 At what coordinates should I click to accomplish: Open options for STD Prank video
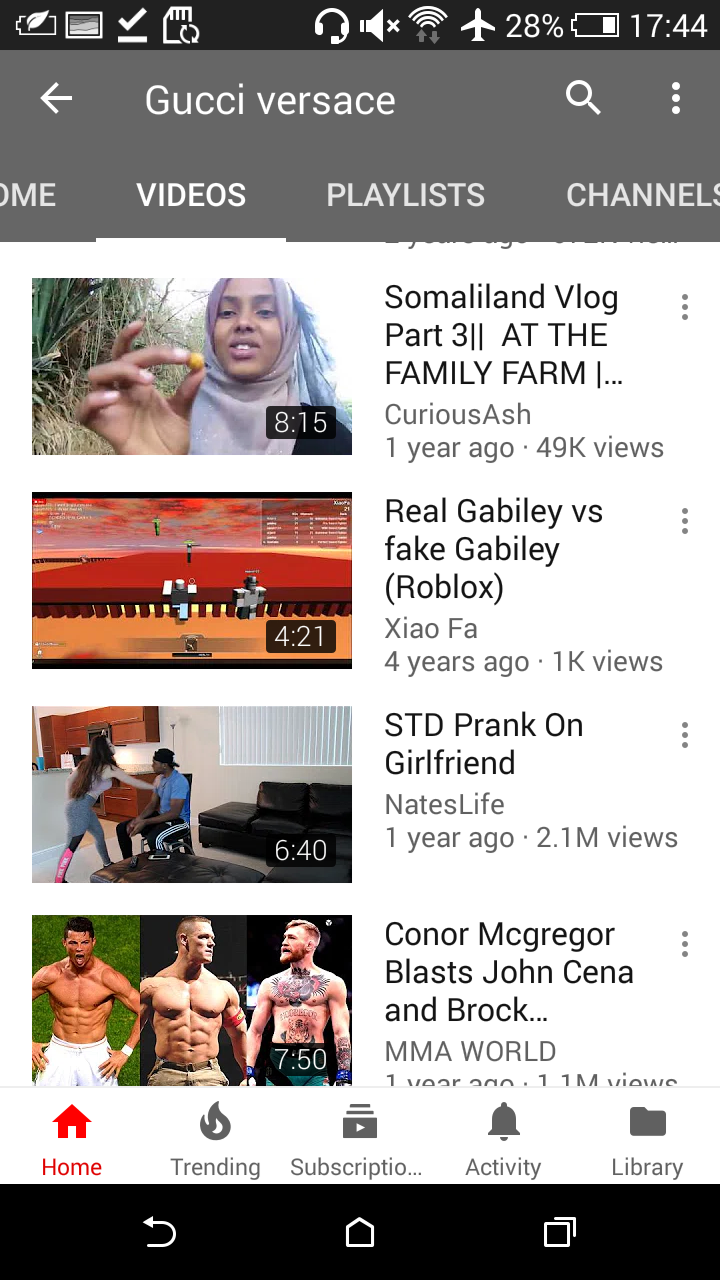685,735
